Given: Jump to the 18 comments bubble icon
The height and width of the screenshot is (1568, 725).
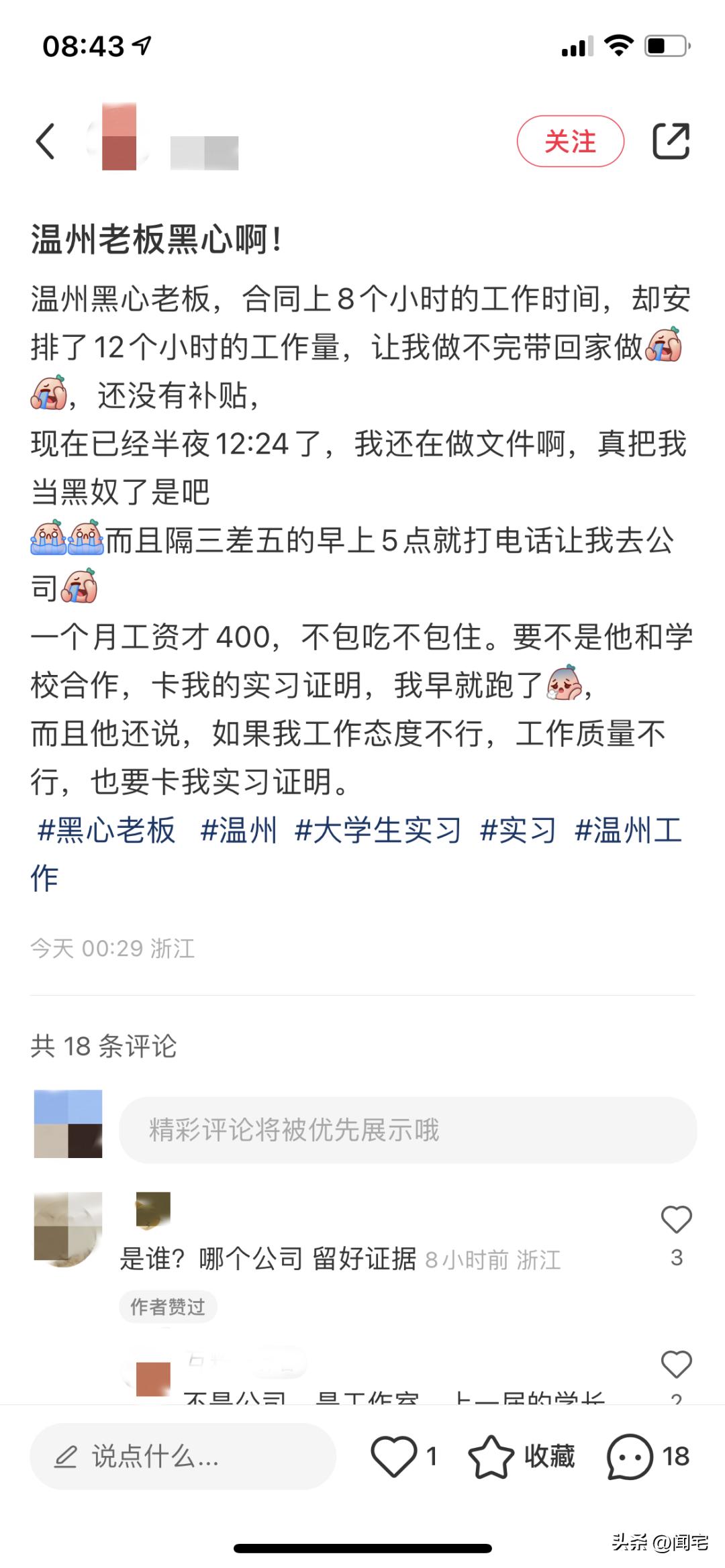Looking at the screenshot, I should 630,1457.
